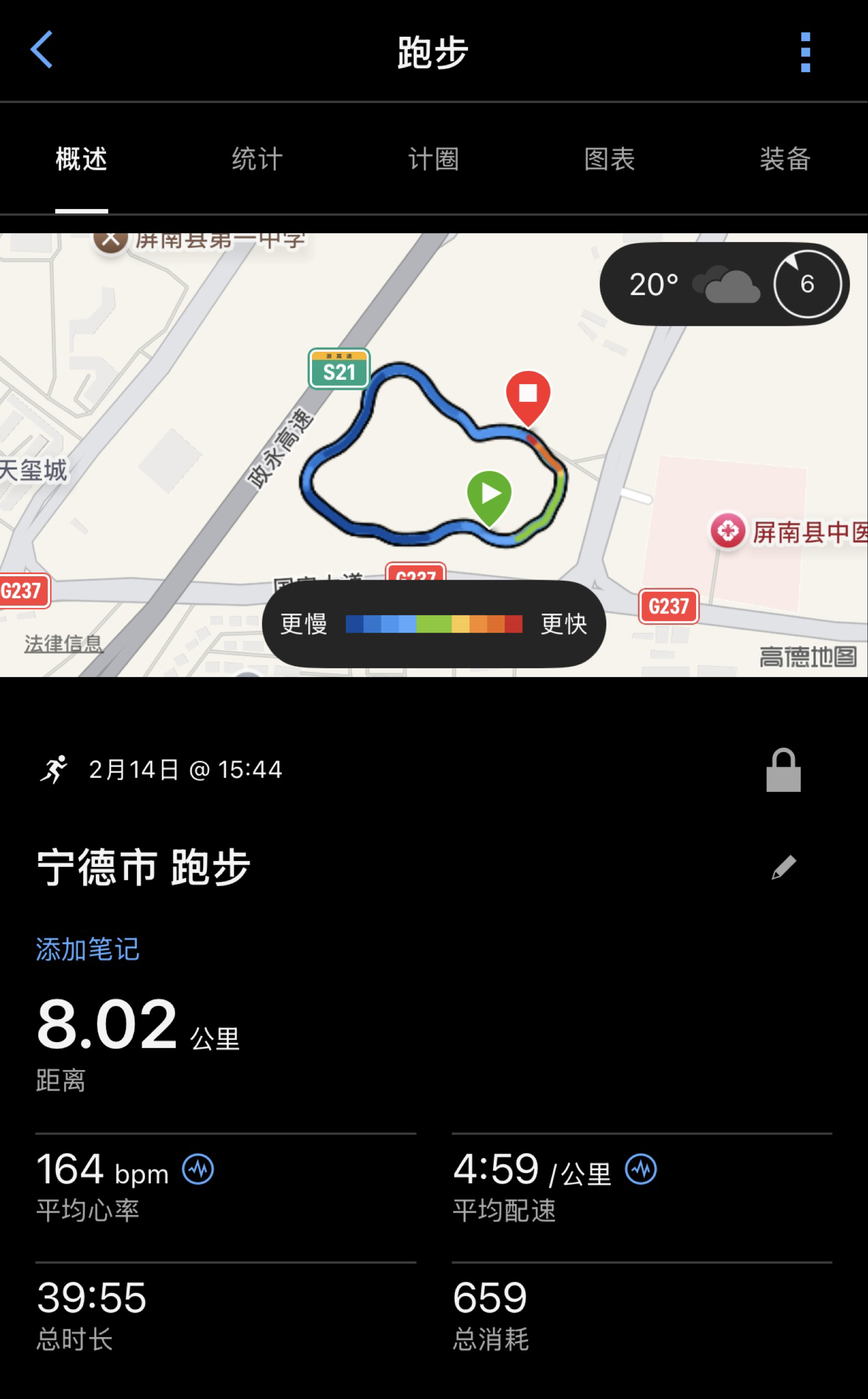Select the 装备 tab

click(785, 159)
